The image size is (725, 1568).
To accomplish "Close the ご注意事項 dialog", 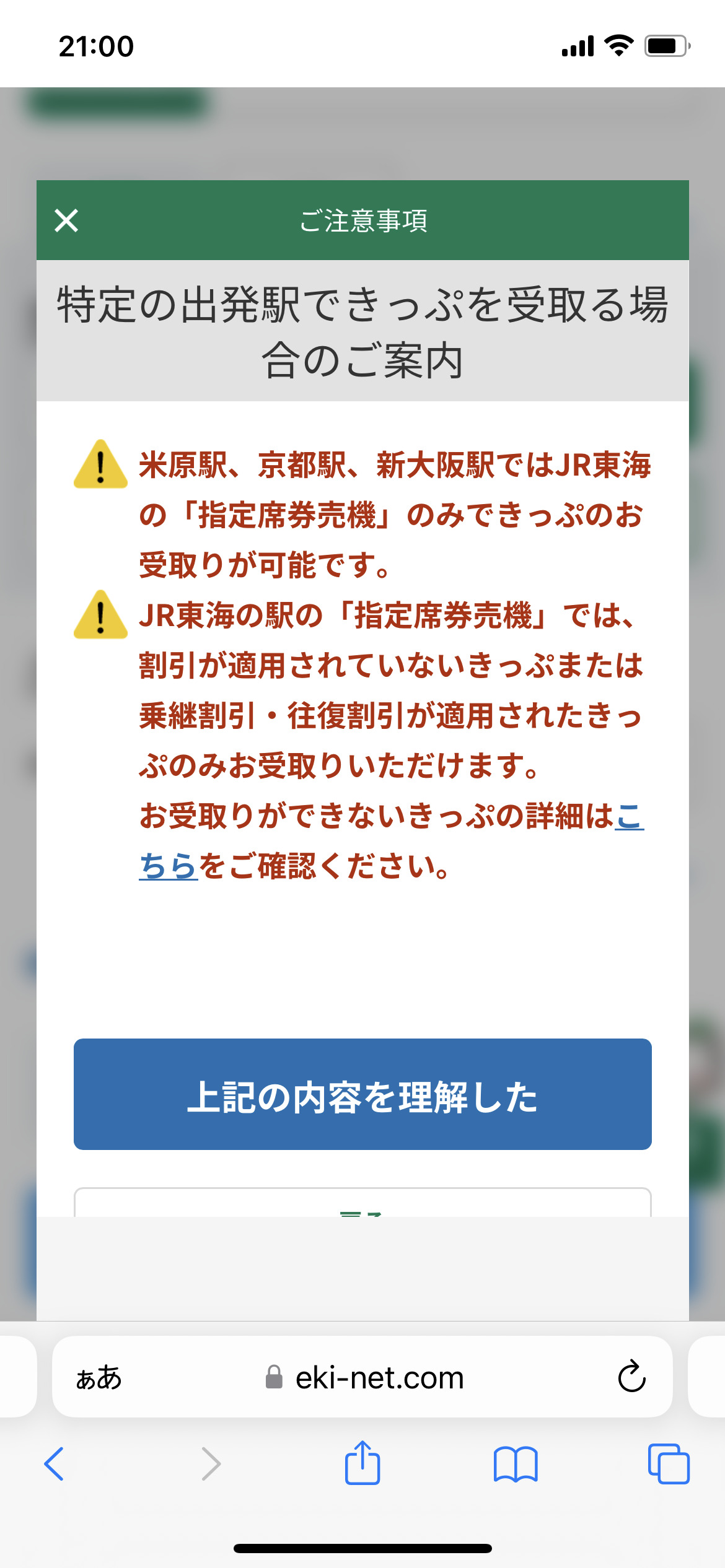I will 66,220.
